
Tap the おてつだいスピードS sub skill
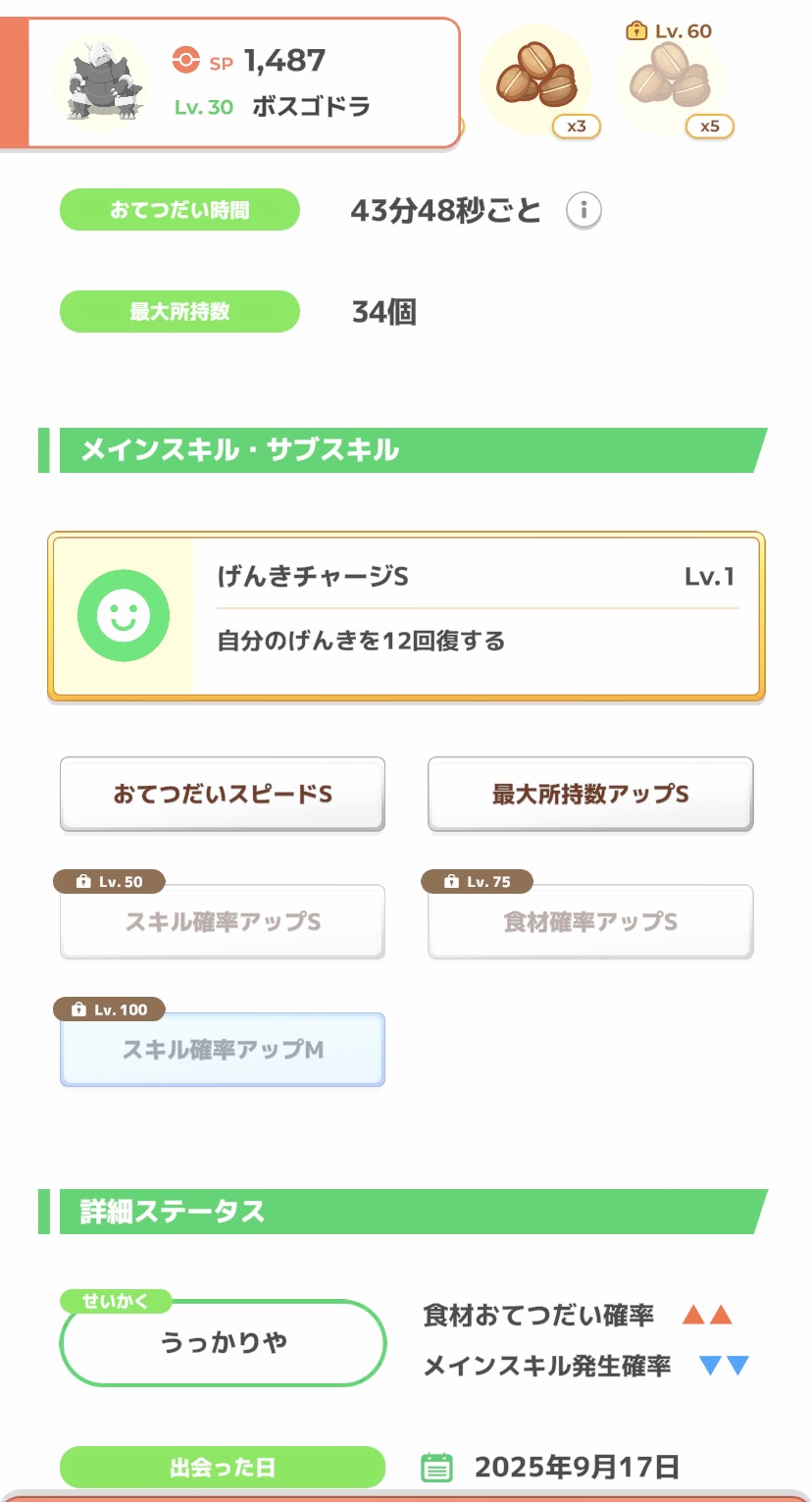(x=223, y=794)
